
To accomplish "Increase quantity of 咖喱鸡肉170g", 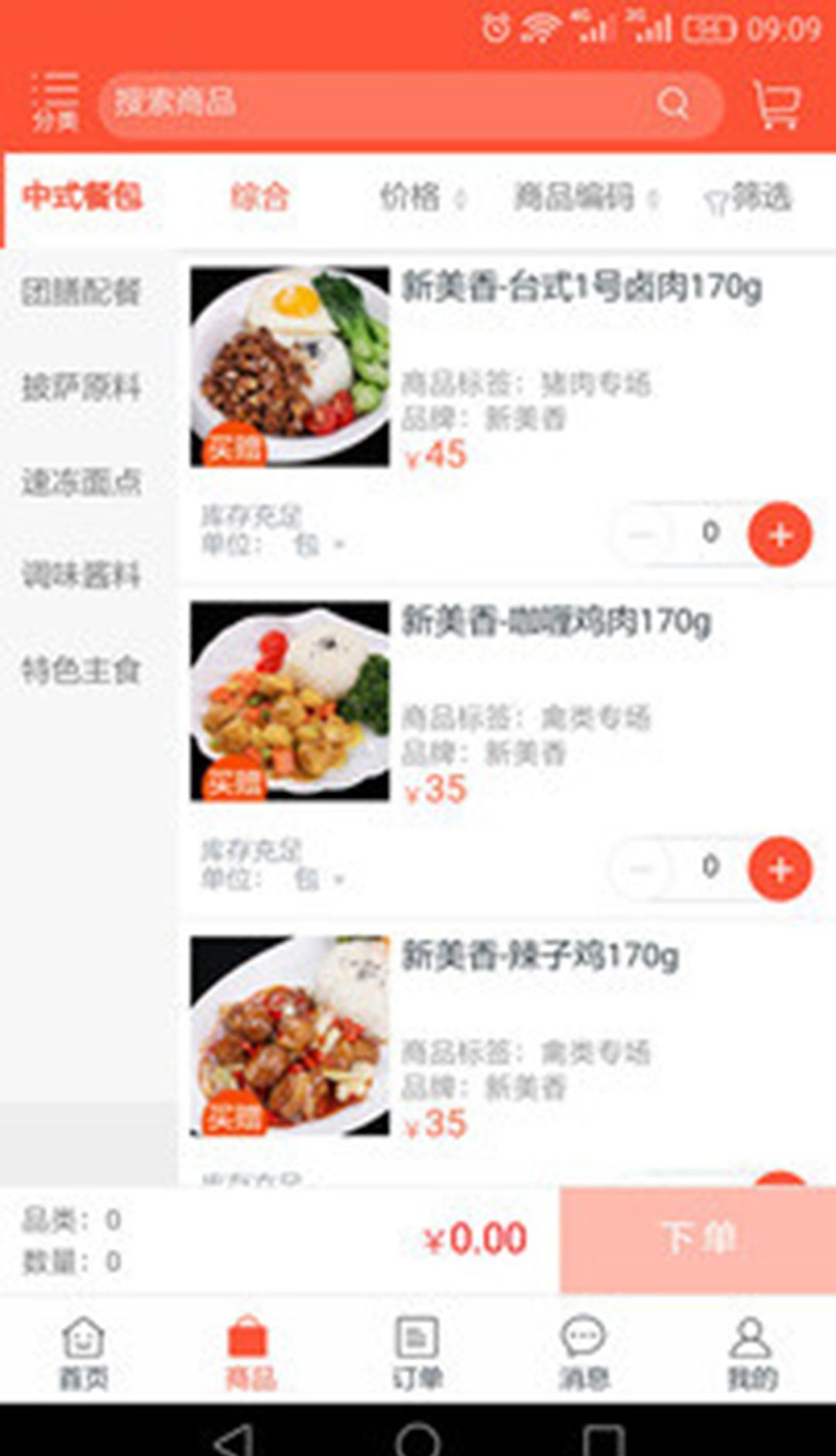I will (x=779, y=869).
